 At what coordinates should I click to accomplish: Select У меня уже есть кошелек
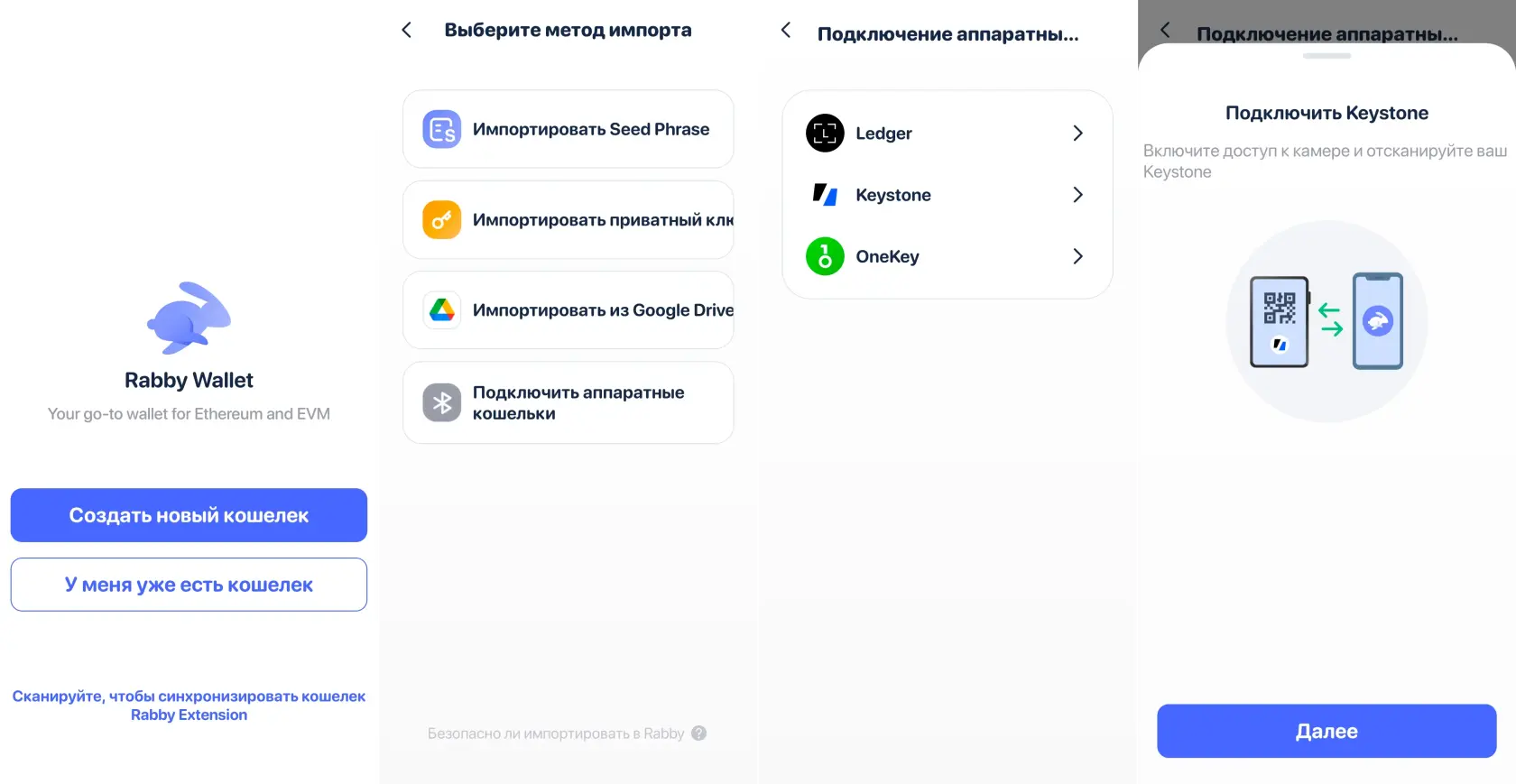click(189, 585)
